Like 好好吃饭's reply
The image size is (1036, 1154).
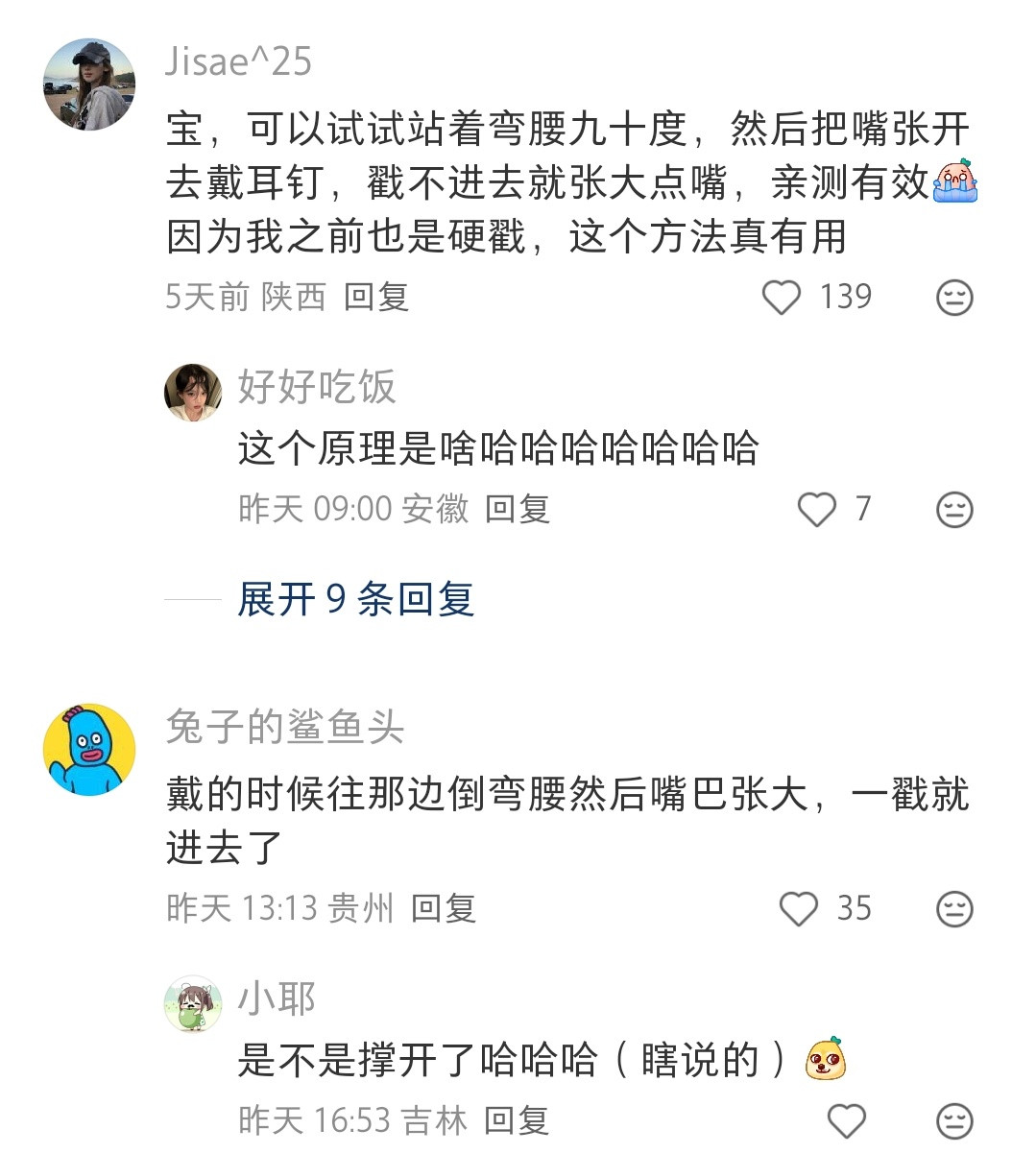tap(817, 511)
